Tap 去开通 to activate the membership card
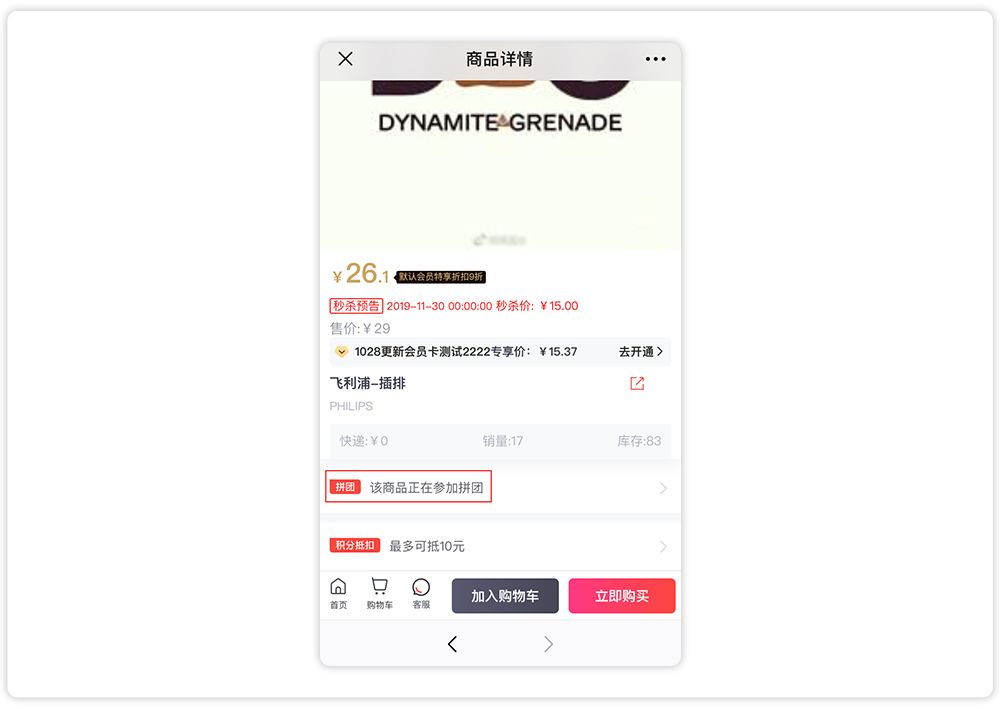 (640, 352)
